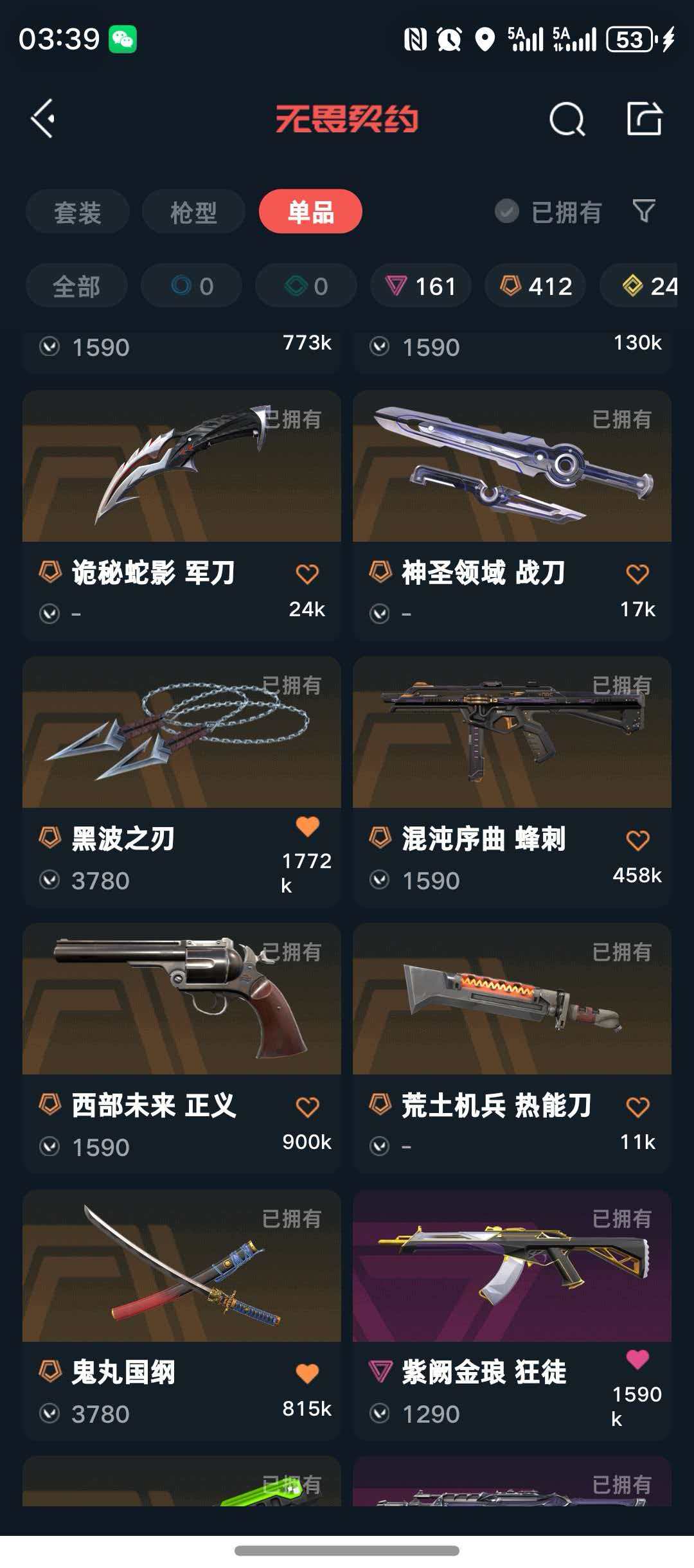This screenshot has height=1568, width=694.
Task: Open the 西部未来 正义 revolver card
Action: (x=182, y=1048)
